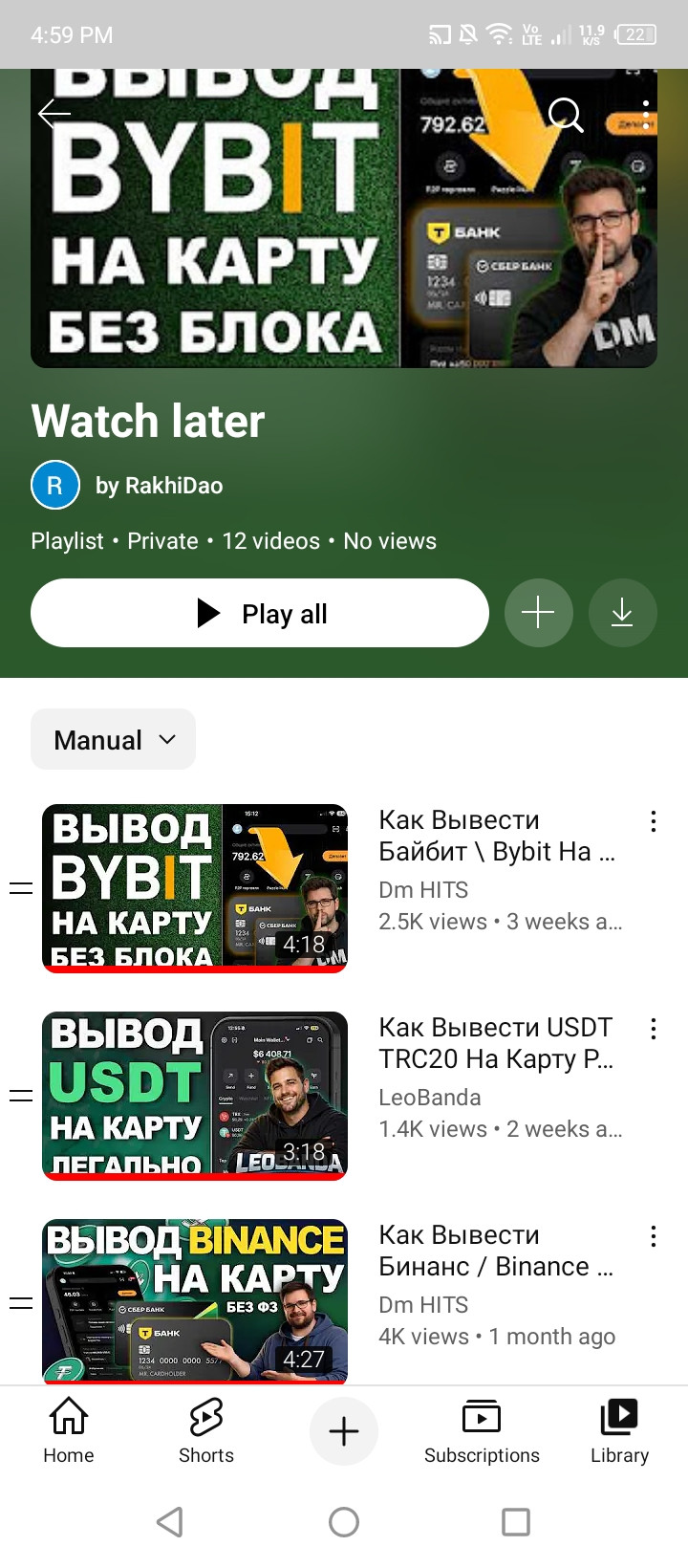Download the Watch later playlist

click(622, 613)
